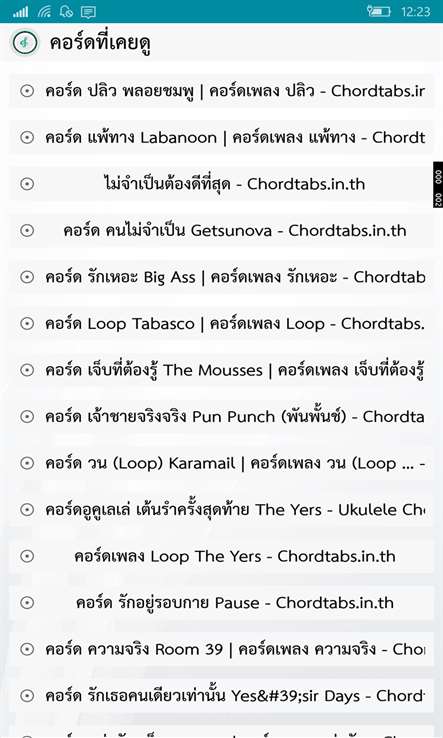Select เจ็บที่ต้องรู้ The Mousses row
This screenshot has height=738, width=443.
(221, 370)
